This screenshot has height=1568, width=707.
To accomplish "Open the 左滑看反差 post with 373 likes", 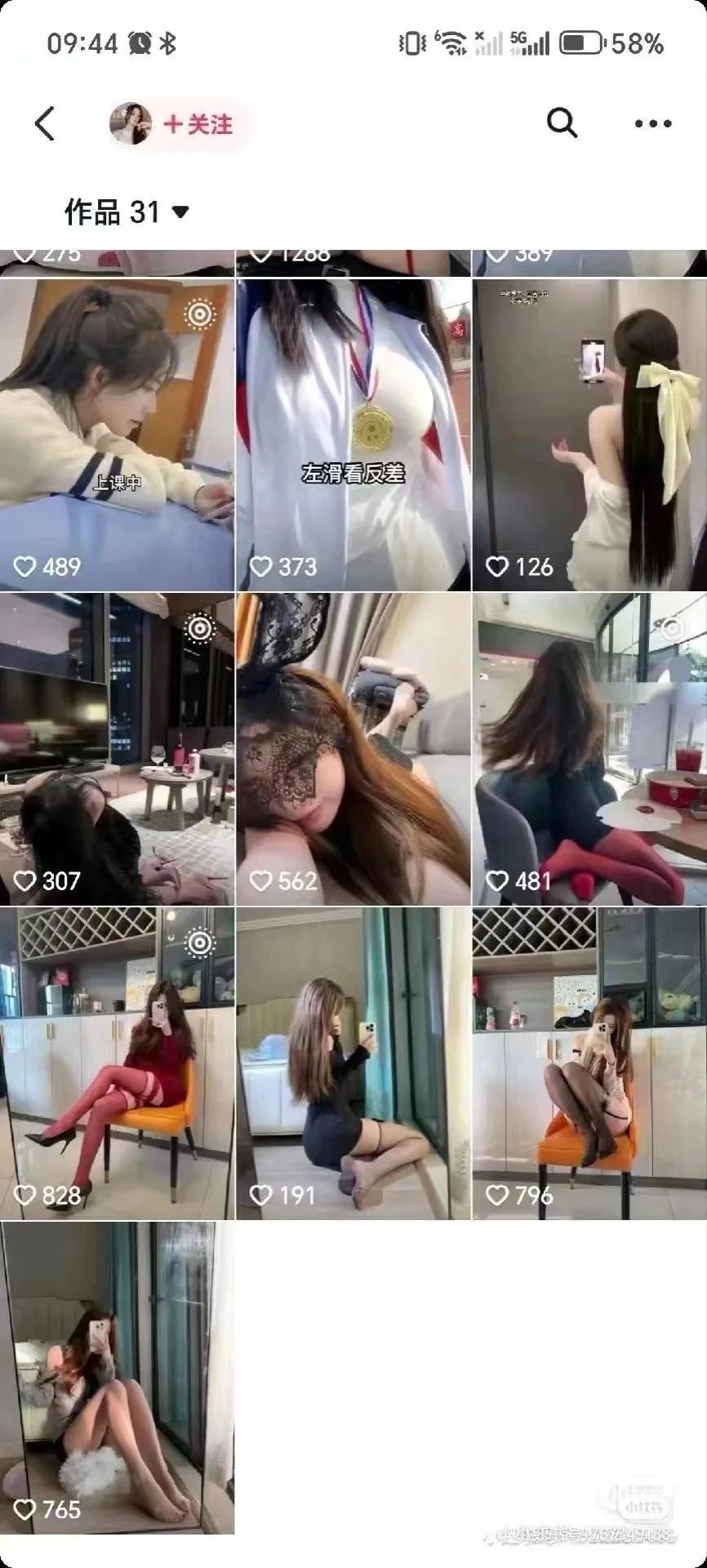I will pyautogui.click(x=353, y=435).
